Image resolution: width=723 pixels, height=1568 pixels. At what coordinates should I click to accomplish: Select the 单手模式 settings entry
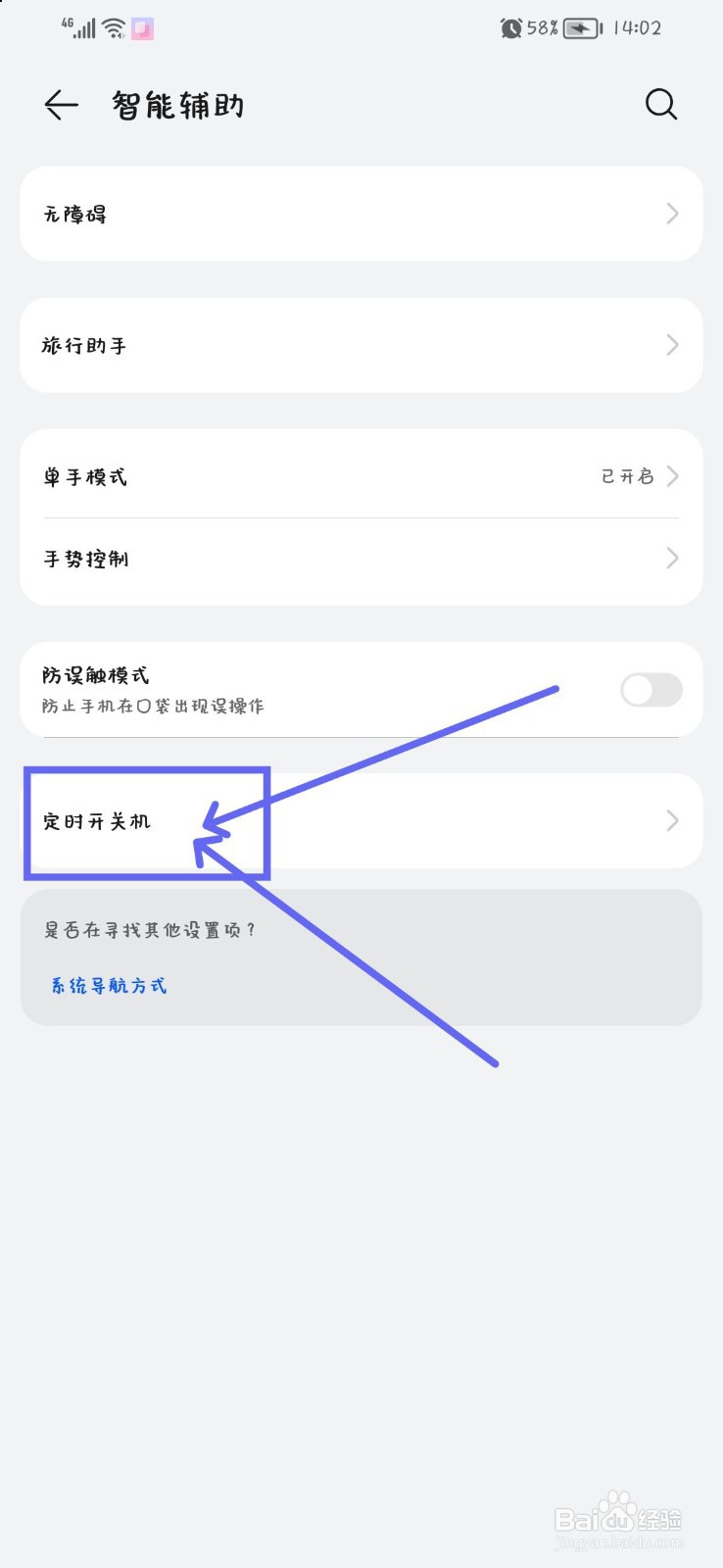click(x=361, y=476)
